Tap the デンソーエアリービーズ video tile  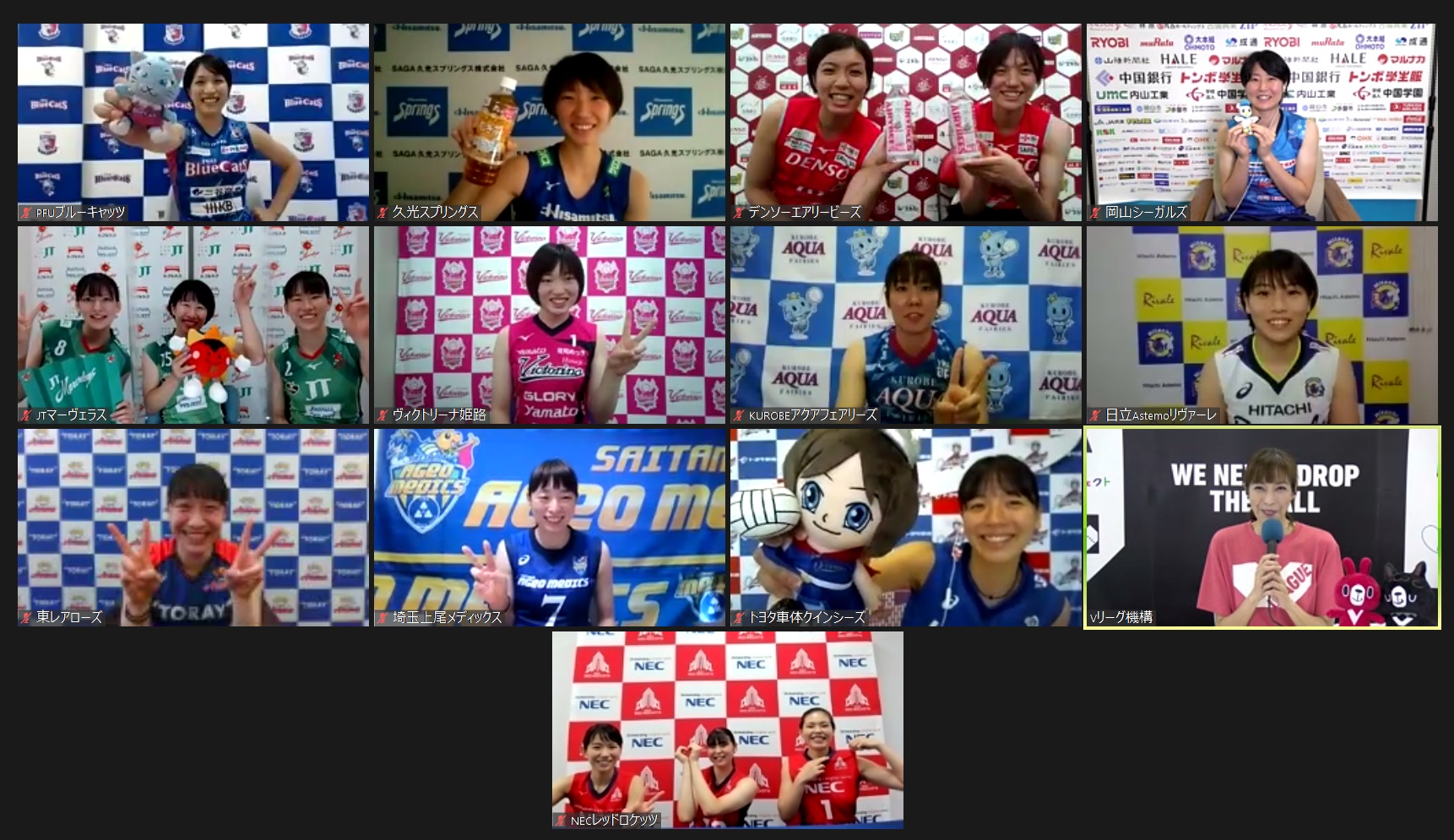(905, 122)
